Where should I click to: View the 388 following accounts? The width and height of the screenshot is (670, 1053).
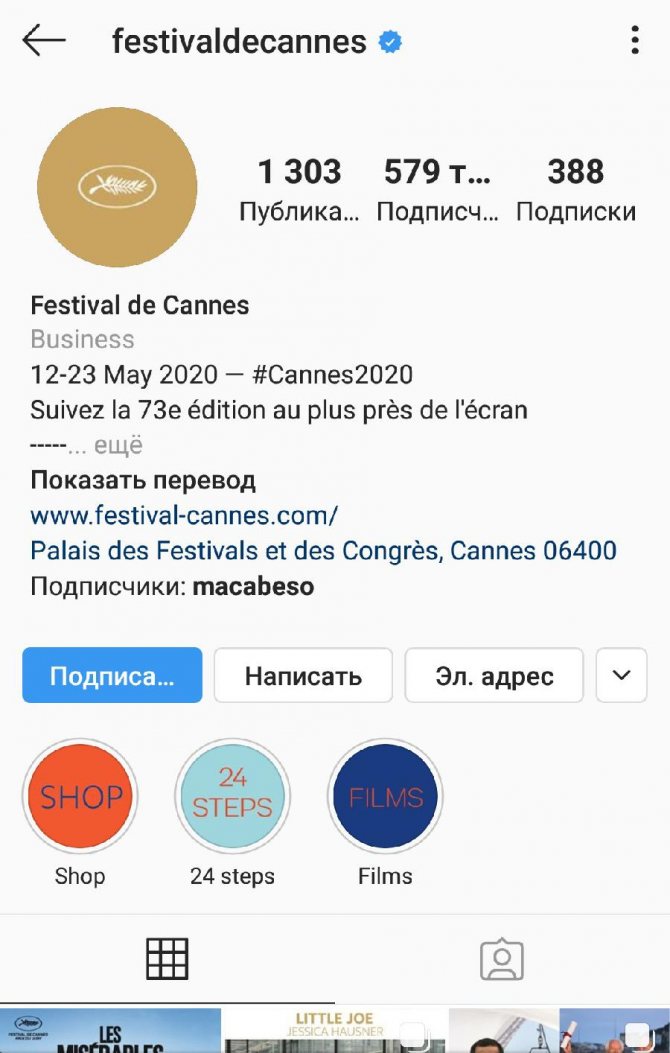coord(575,188)
